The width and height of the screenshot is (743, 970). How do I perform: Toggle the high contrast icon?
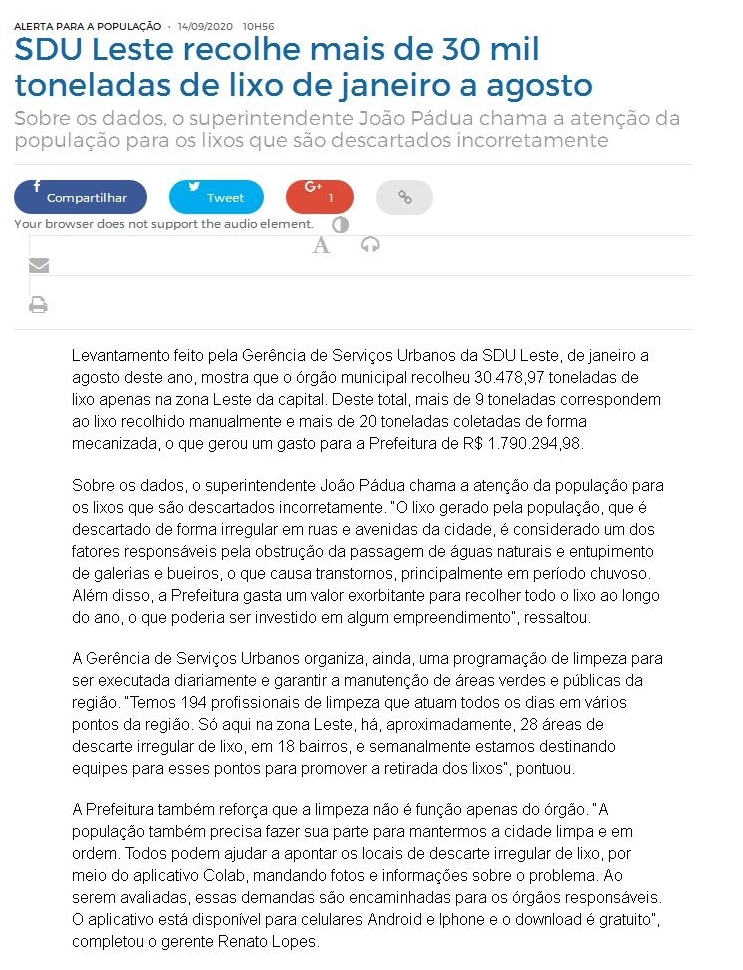pos(341,224)
